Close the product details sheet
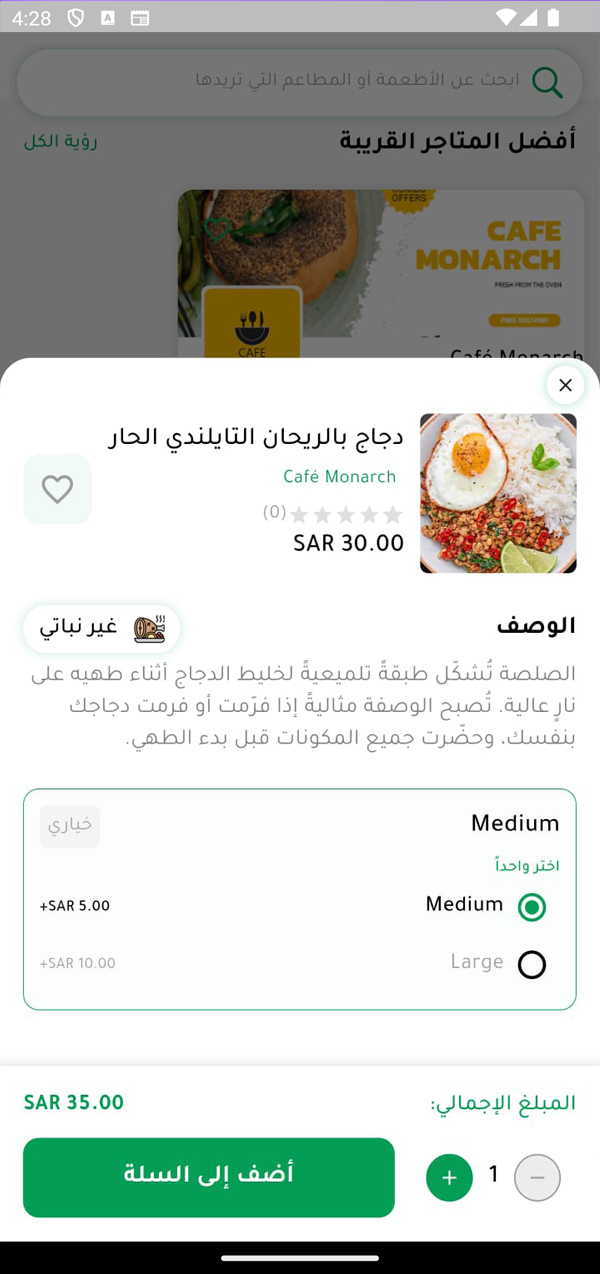 [565, 385]
